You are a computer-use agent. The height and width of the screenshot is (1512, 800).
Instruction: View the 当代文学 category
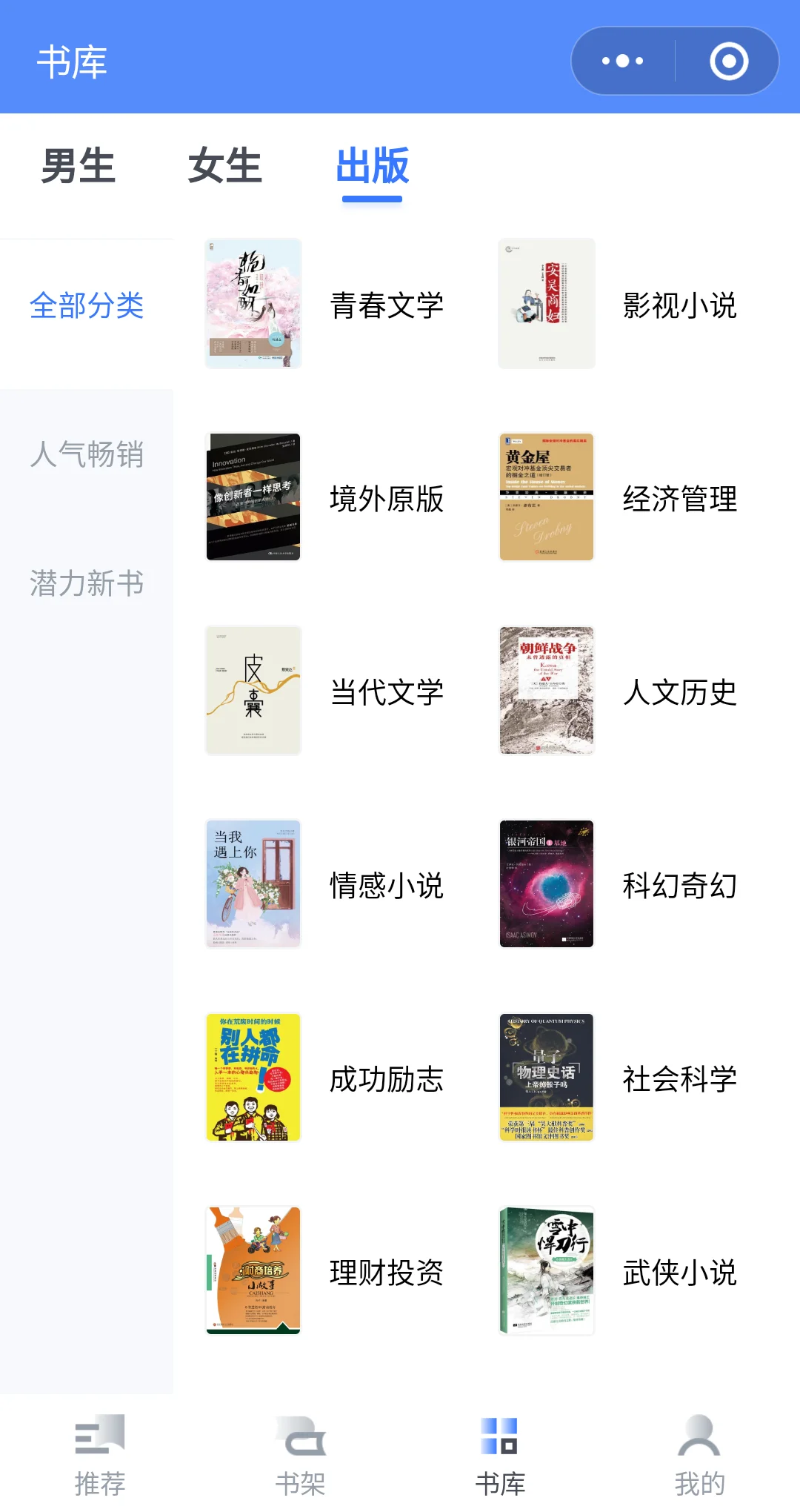[386, 692]
